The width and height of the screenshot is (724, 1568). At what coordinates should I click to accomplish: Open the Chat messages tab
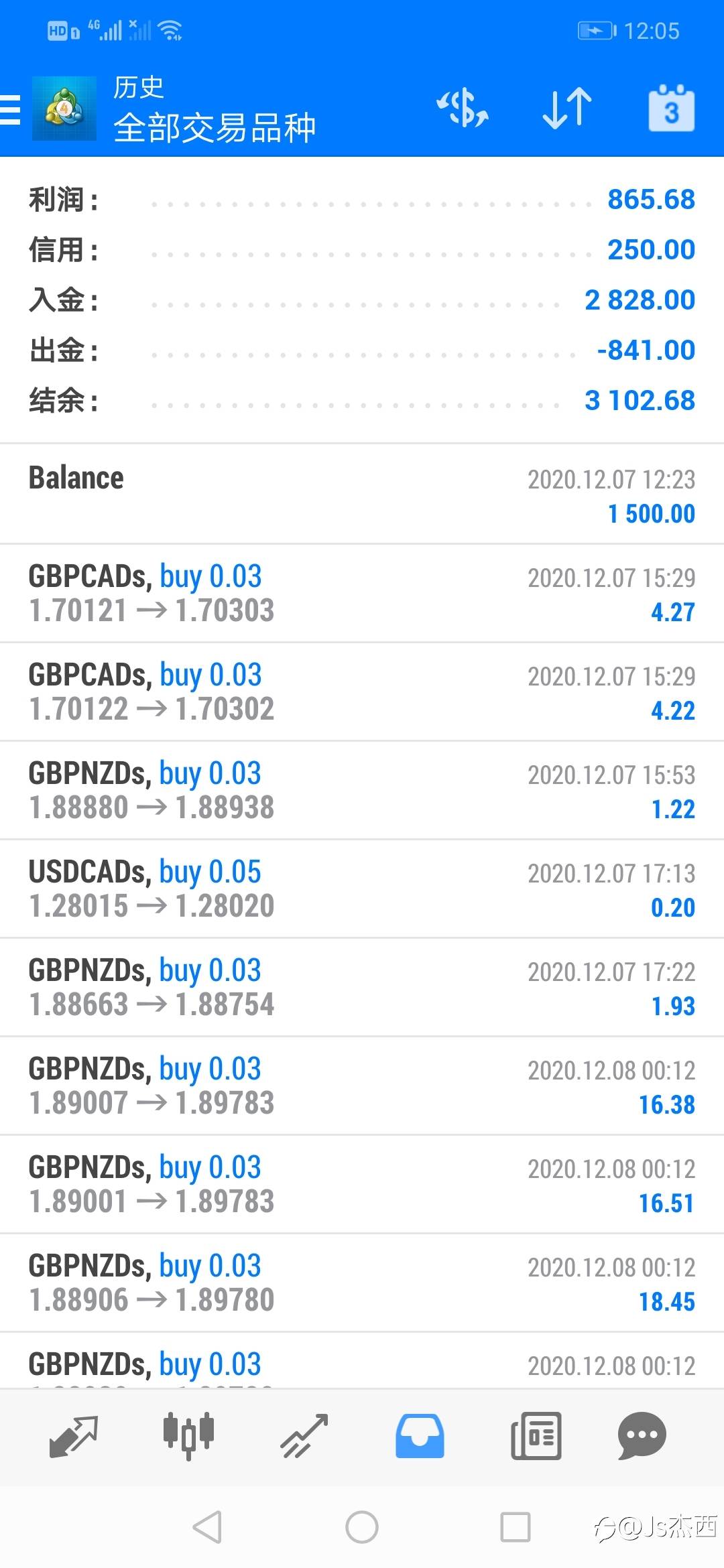coord(642,1436)
